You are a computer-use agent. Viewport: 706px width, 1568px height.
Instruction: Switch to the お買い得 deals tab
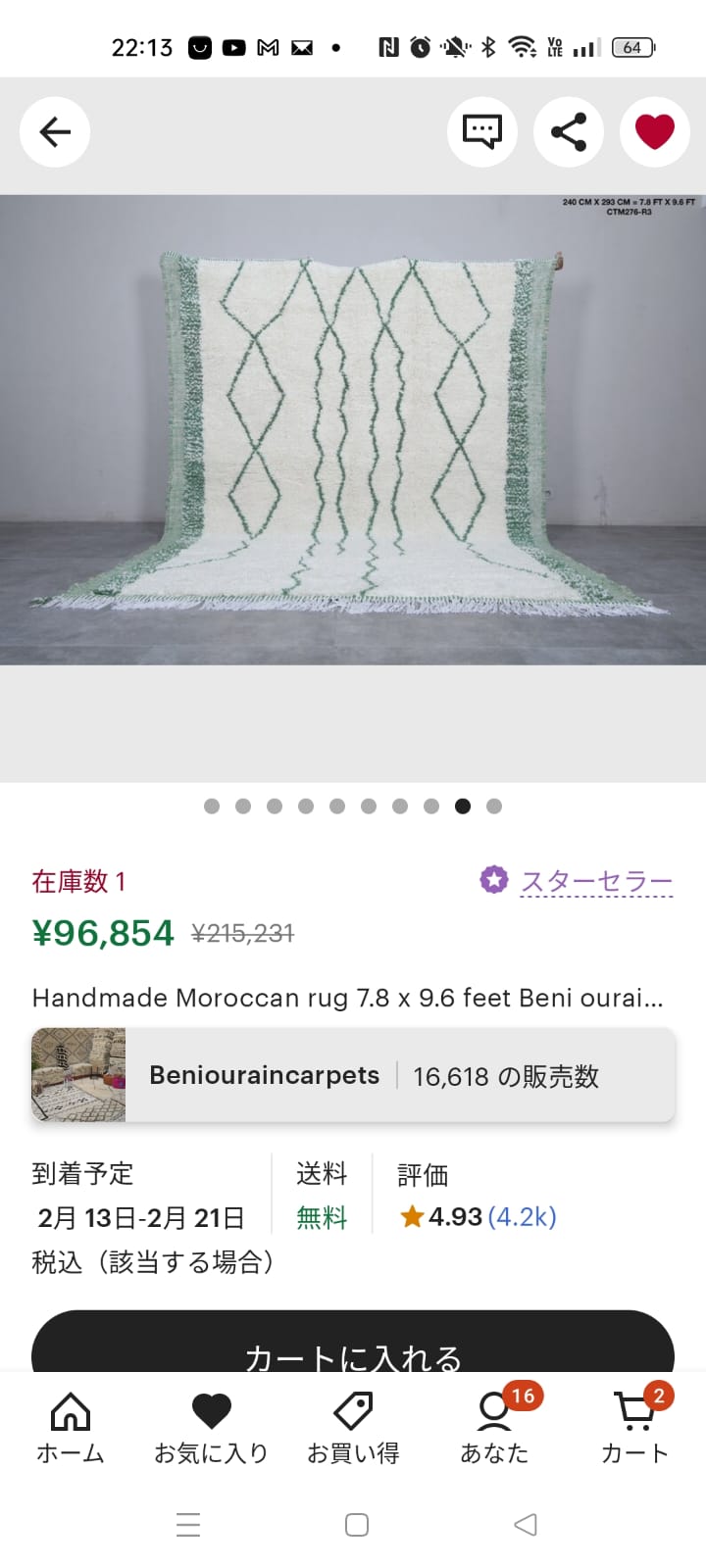[x=353, y=1429]
